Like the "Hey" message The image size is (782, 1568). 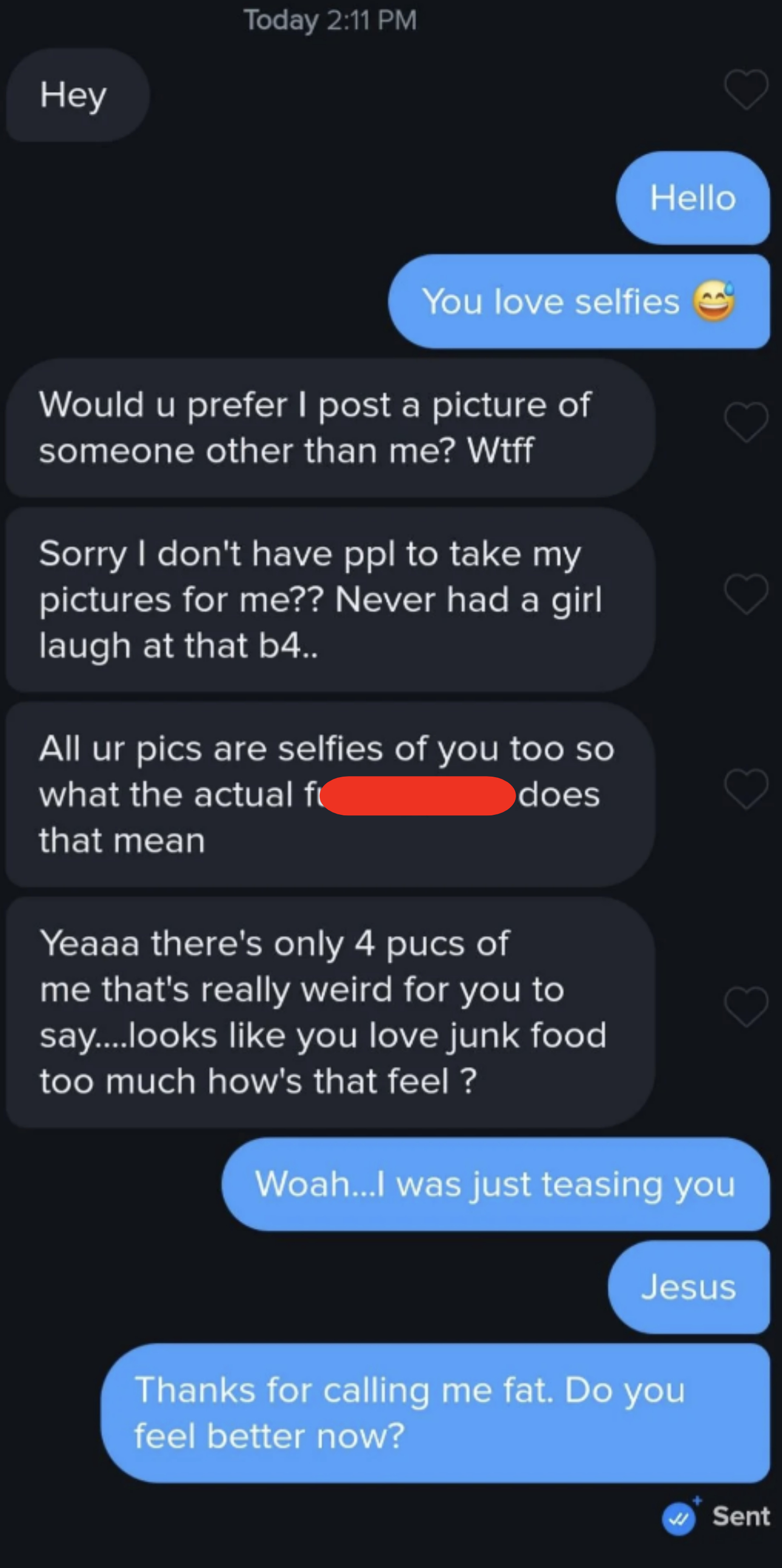(x=746, y=89)
